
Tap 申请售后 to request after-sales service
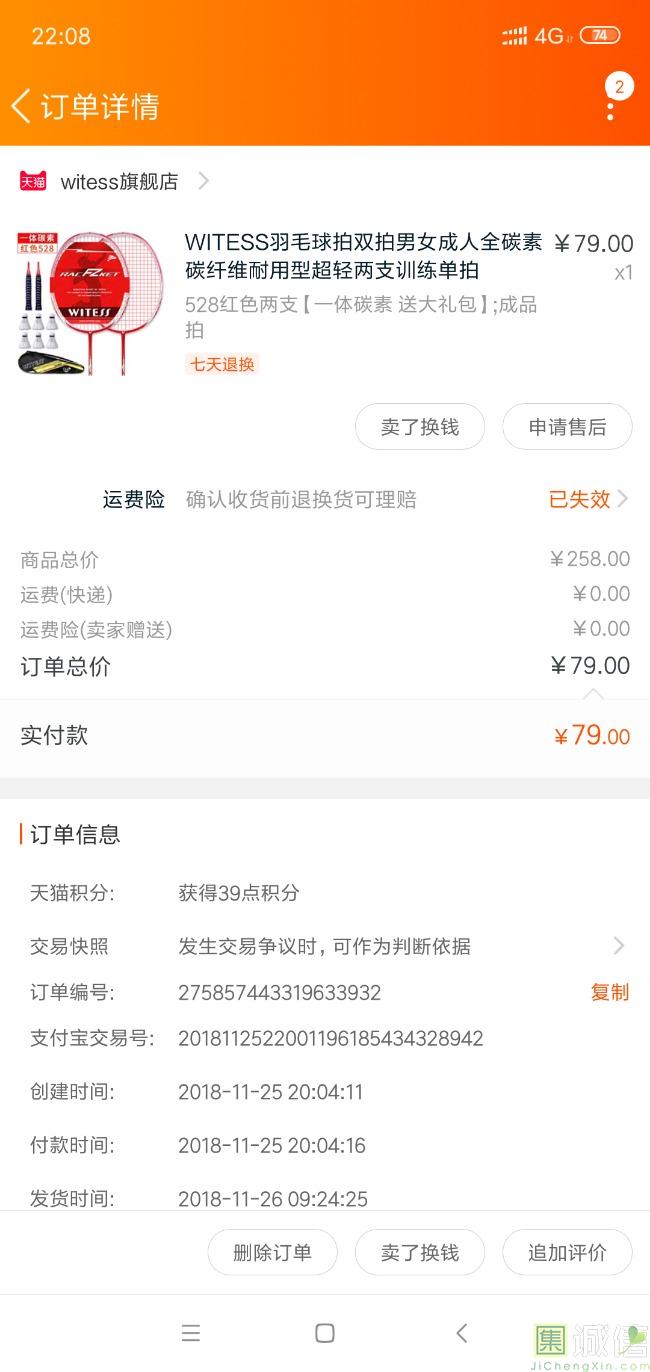tap(567, 427)
